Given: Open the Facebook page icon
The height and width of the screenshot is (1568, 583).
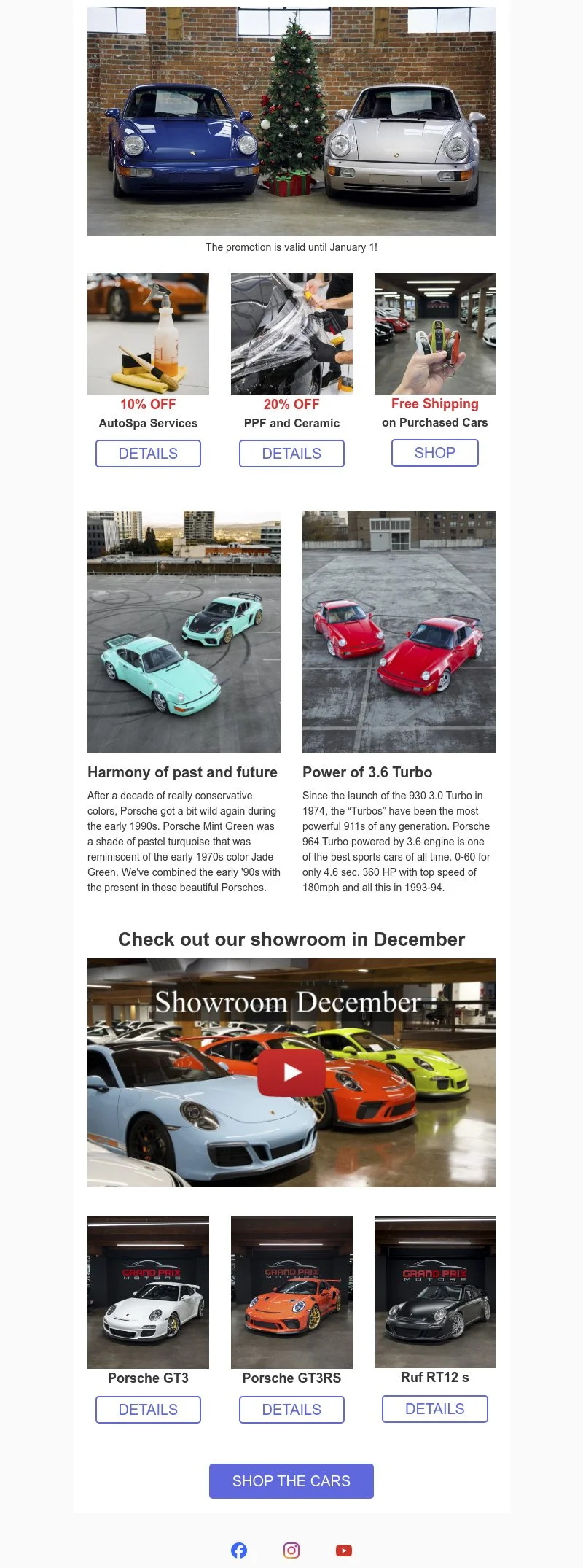Looking at the screenshot, I should point(239,1550).
